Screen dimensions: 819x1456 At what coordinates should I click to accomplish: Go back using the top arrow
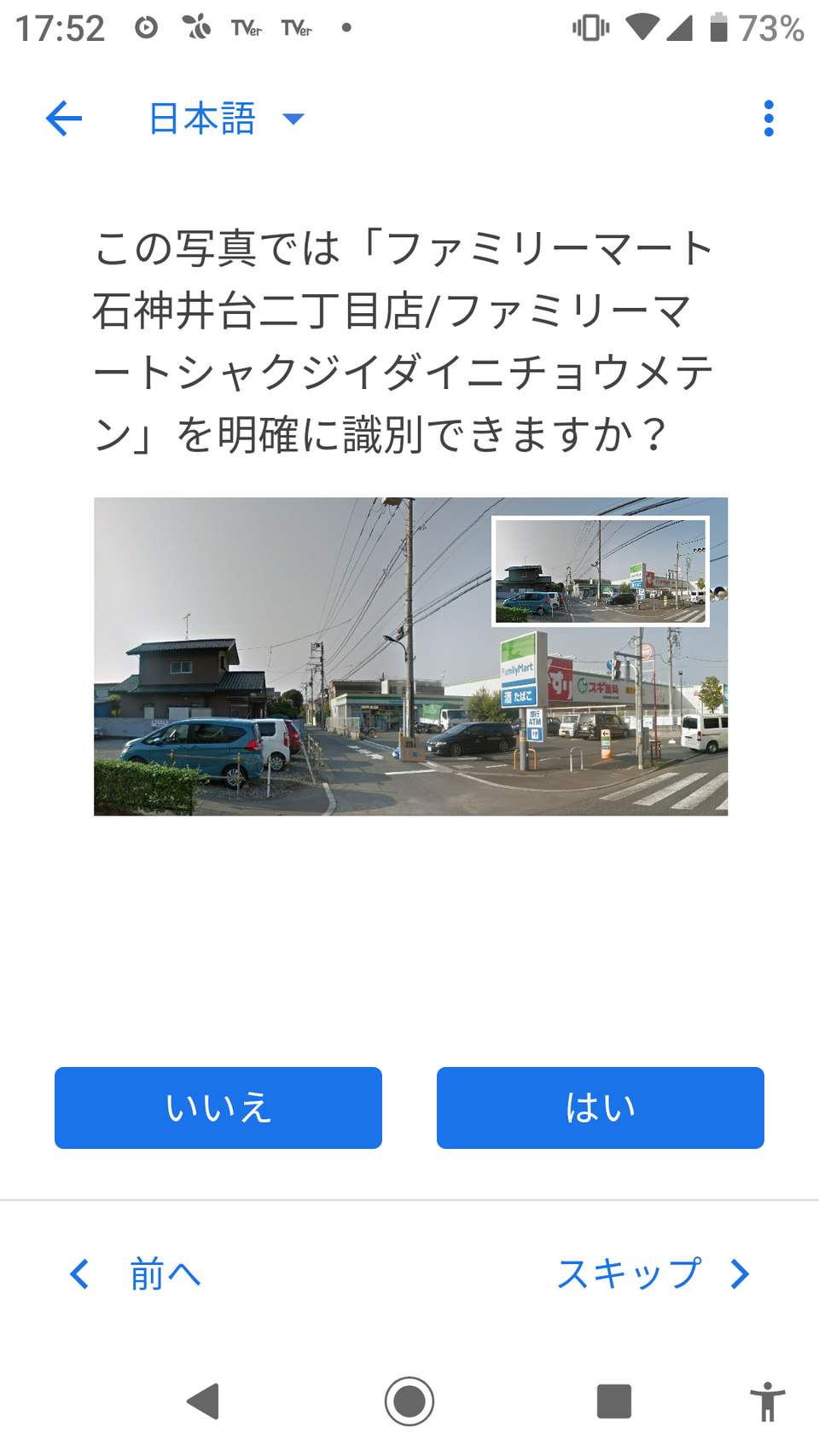click(x=64, y=119)
